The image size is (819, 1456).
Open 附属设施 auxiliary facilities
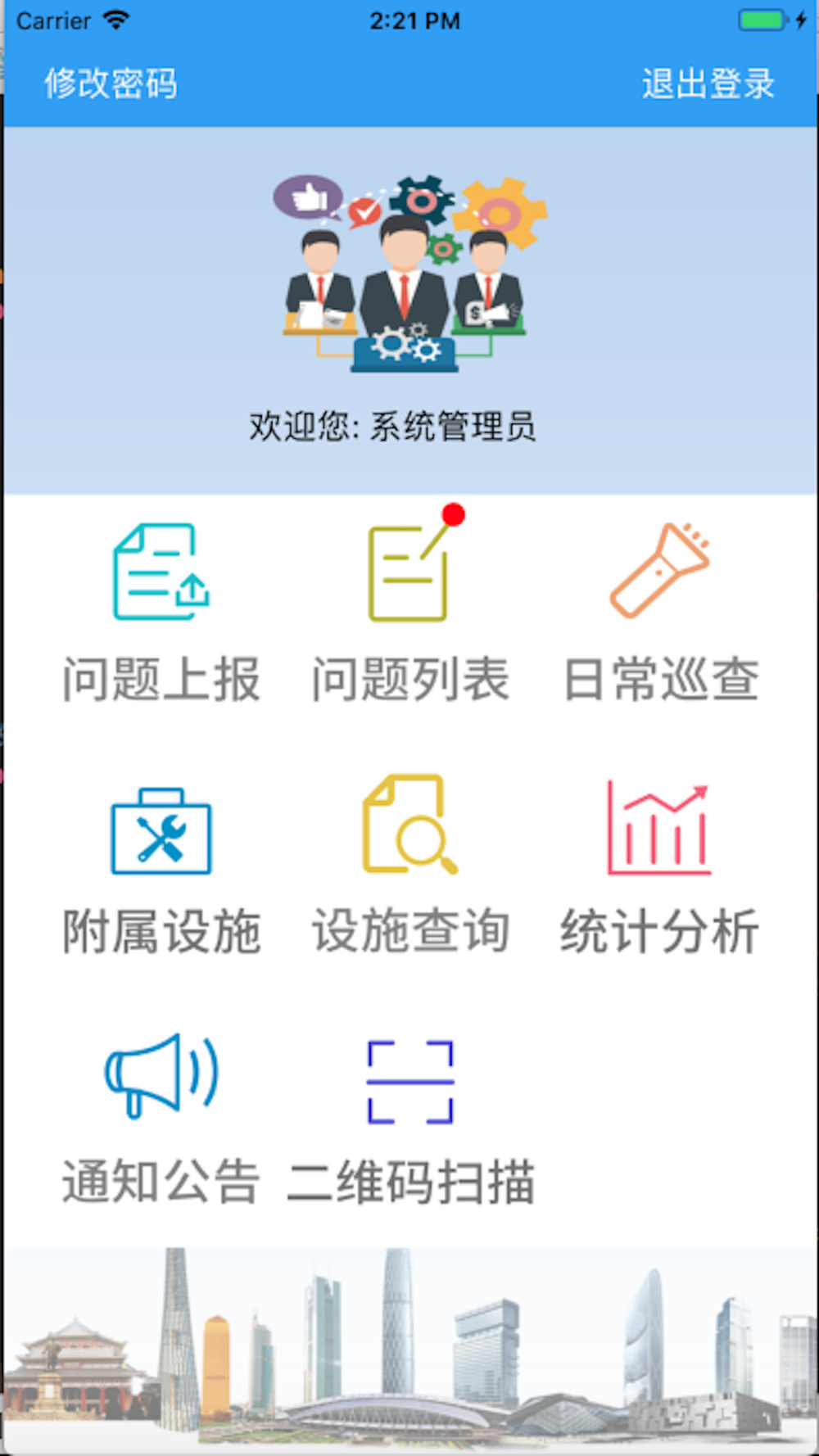click(x=161, y=870)
